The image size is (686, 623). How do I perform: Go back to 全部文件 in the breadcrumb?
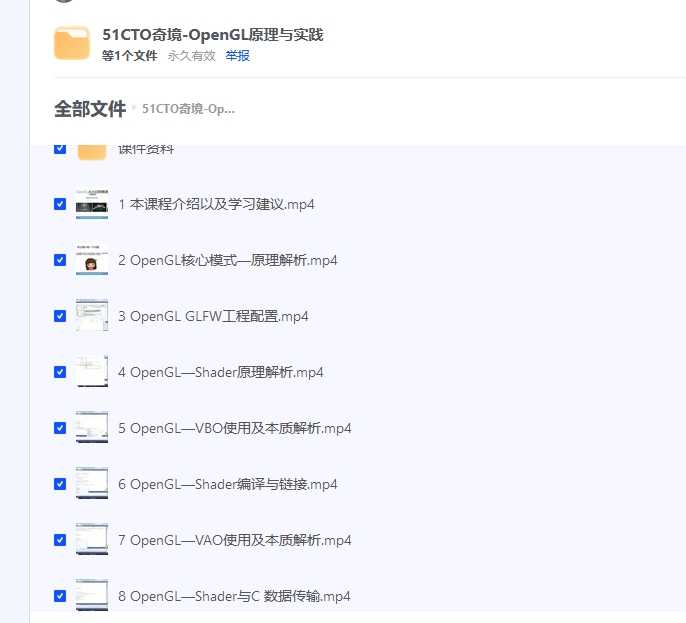pos(90,109)
